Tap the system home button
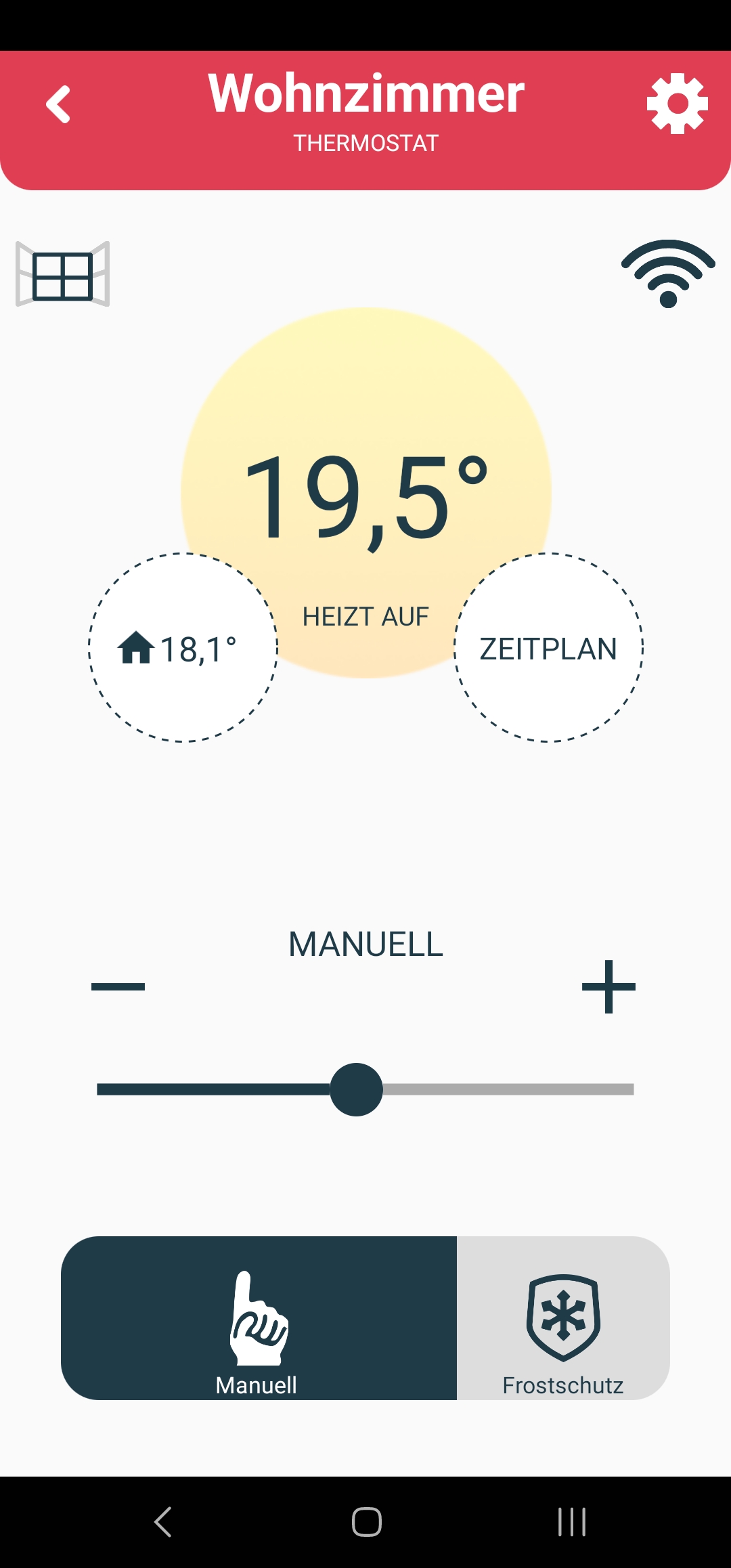Image resolution: width=731 pixels, height=1568 pixels. (366, 1522)
